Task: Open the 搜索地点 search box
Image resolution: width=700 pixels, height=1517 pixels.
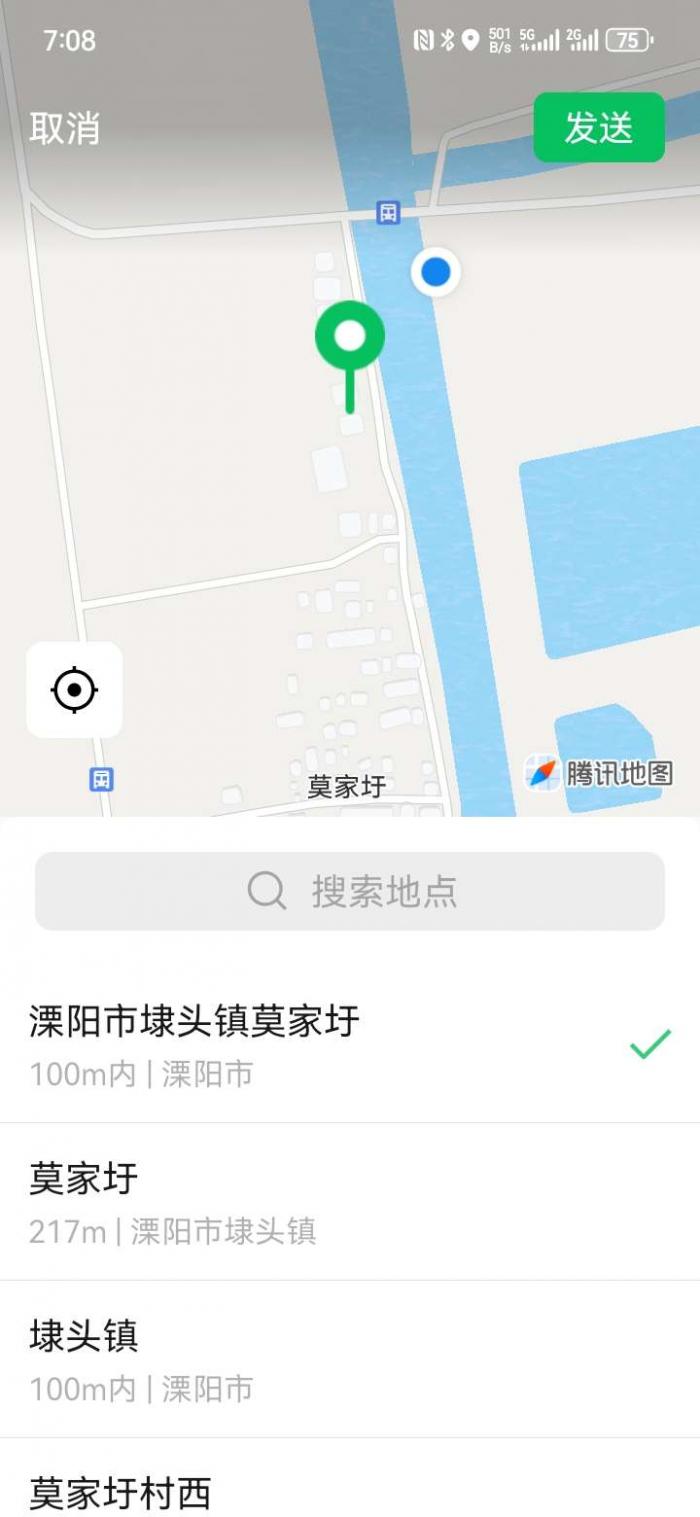Action: point(350,891)
